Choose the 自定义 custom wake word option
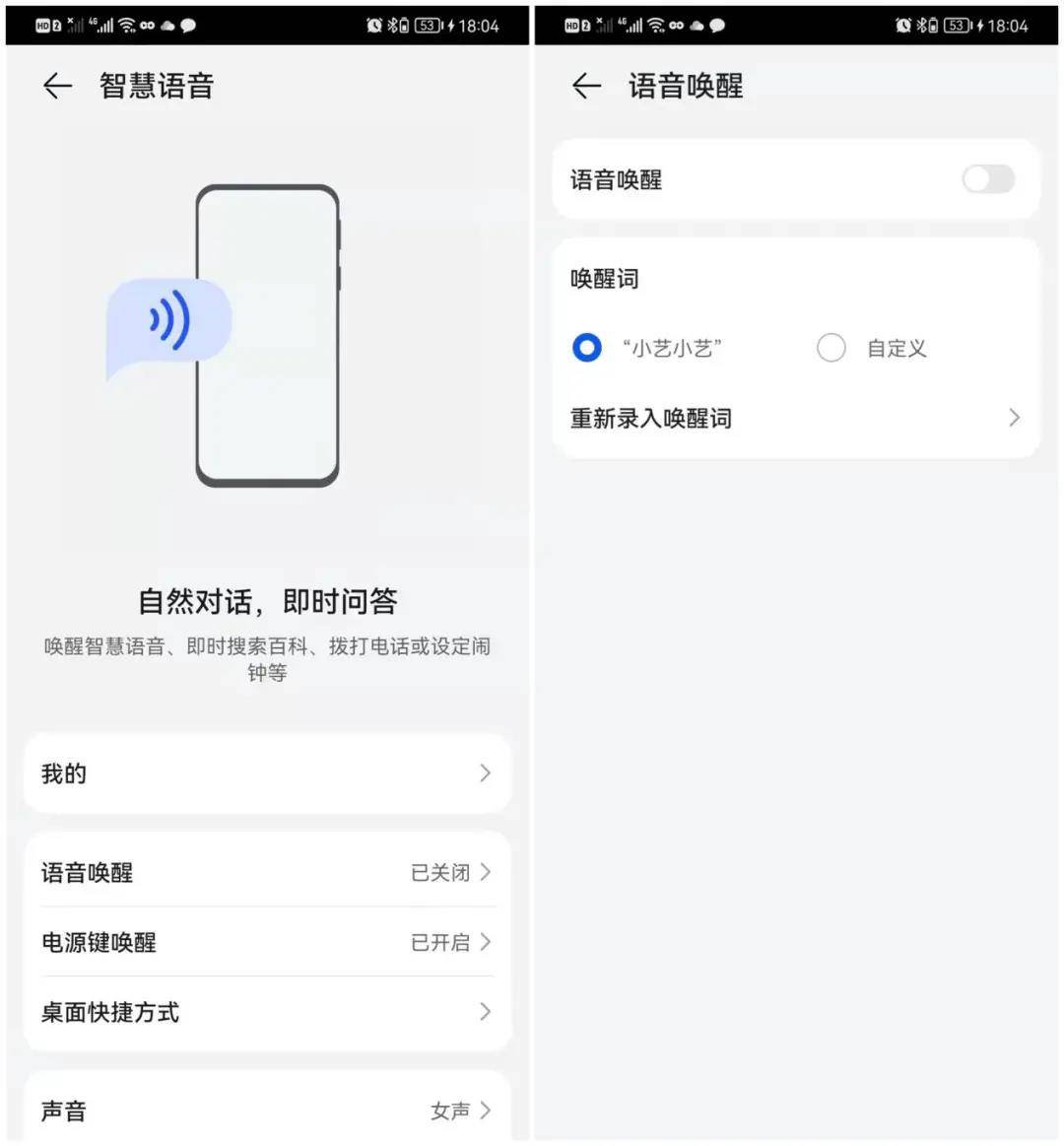 click(x=831, y=348)
